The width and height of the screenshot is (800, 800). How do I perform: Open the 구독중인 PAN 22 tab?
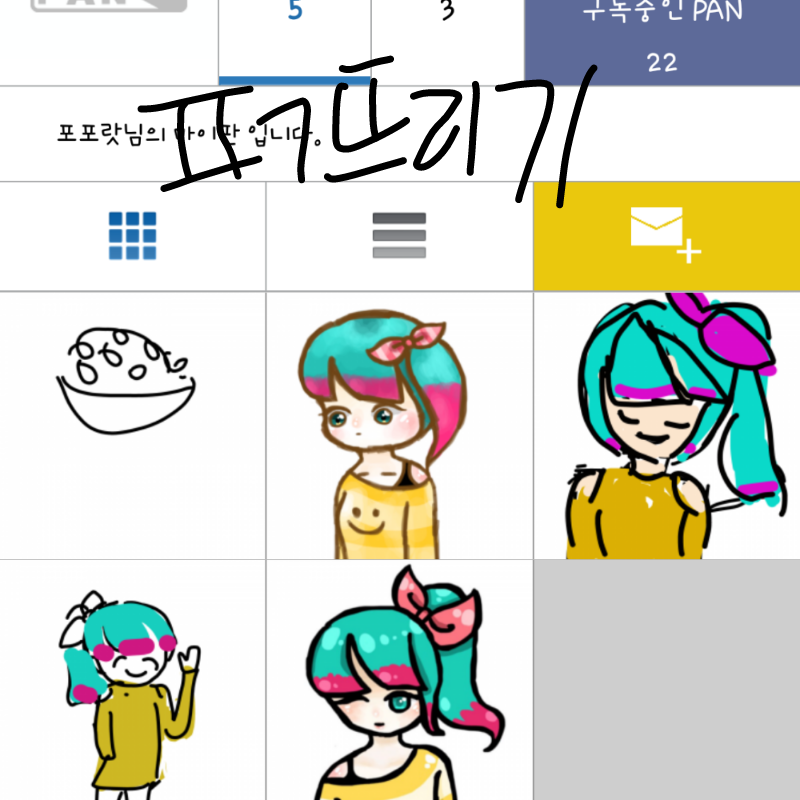click(662, 40)
